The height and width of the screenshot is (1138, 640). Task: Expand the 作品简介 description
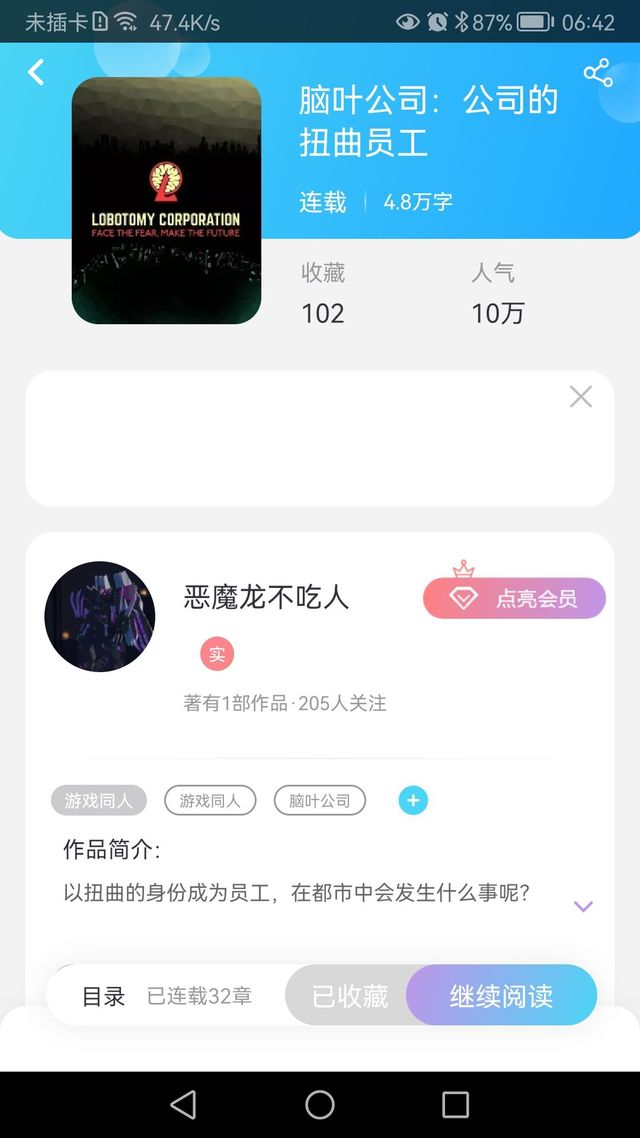(x=583, y=906)
